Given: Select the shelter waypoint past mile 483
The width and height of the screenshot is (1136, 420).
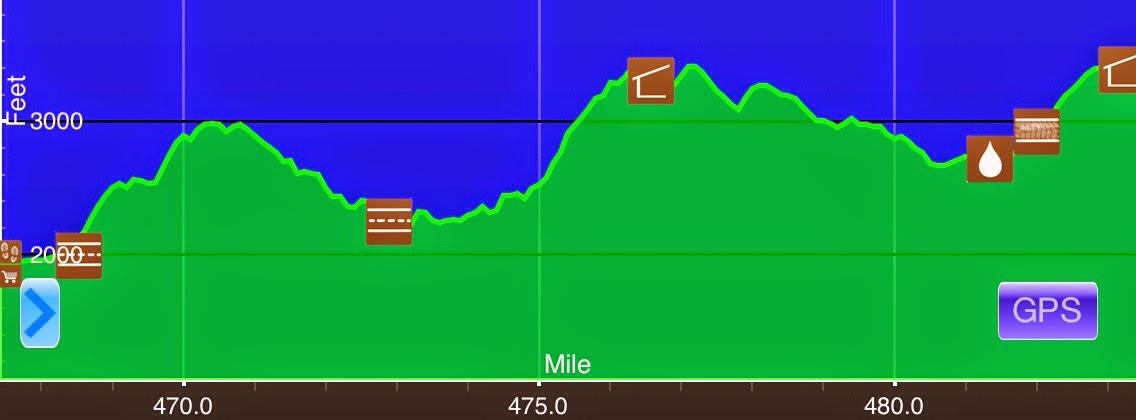Looking at the screenshot, I should pos(1117,70).
